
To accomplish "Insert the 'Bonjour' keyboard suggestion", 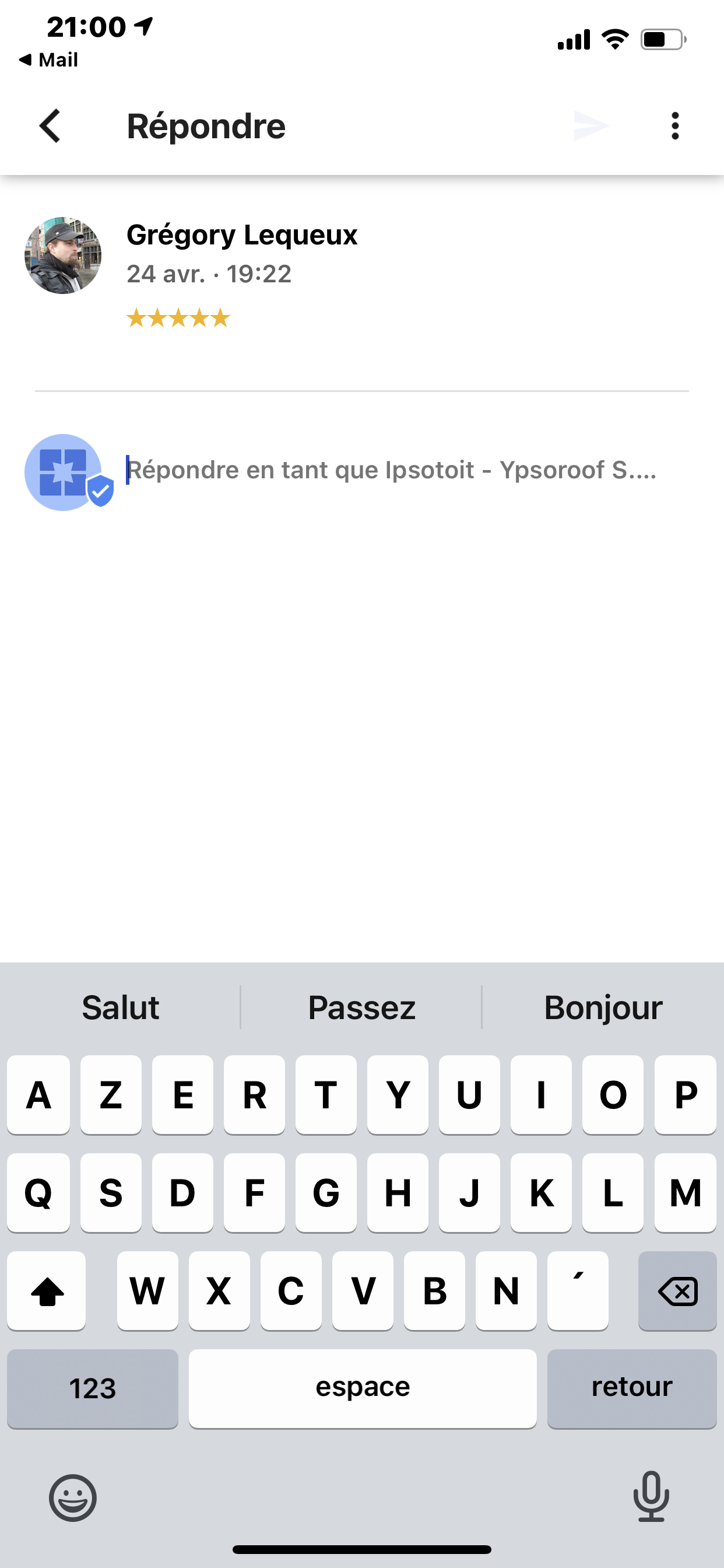I will click(x=602, y=1007).
